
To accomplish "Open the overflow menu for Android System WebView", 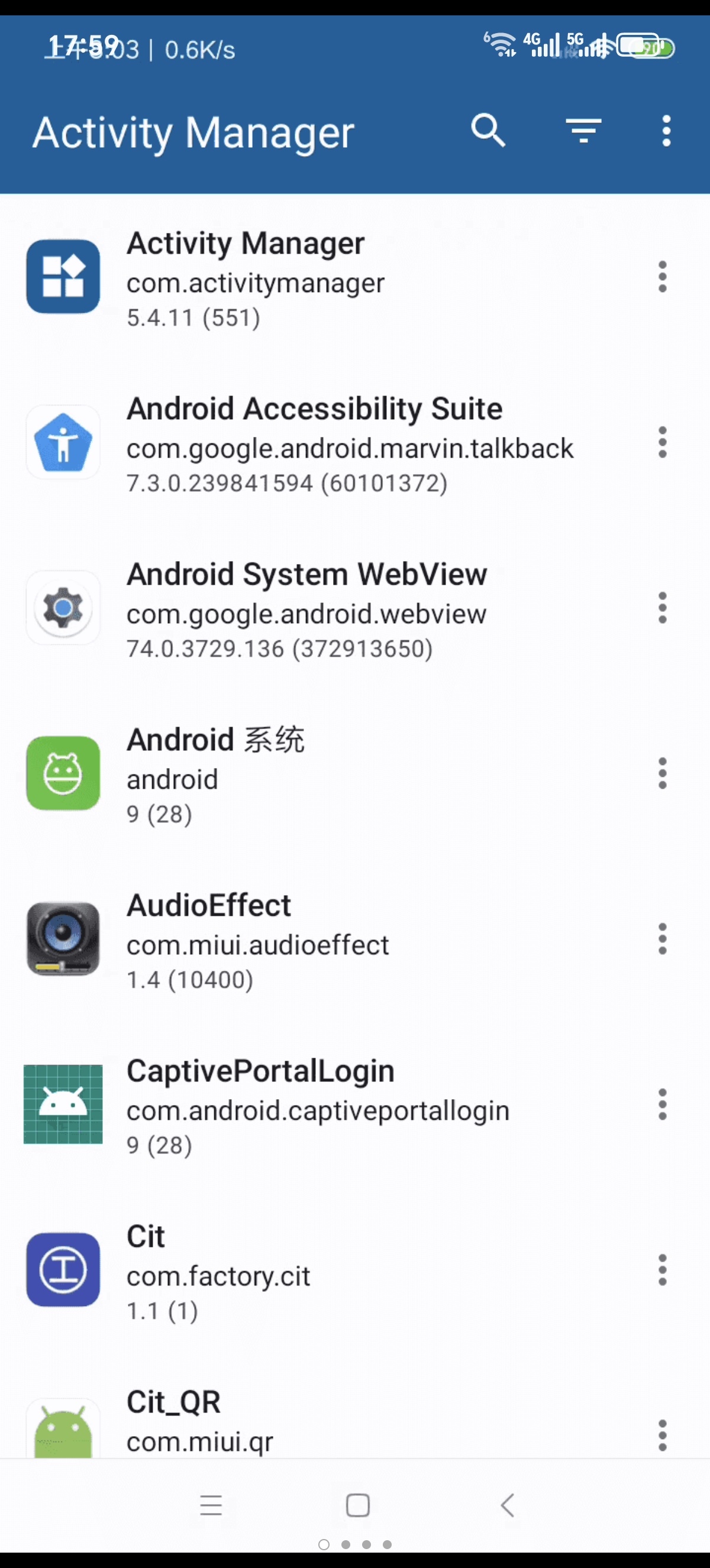I will 663,609.
